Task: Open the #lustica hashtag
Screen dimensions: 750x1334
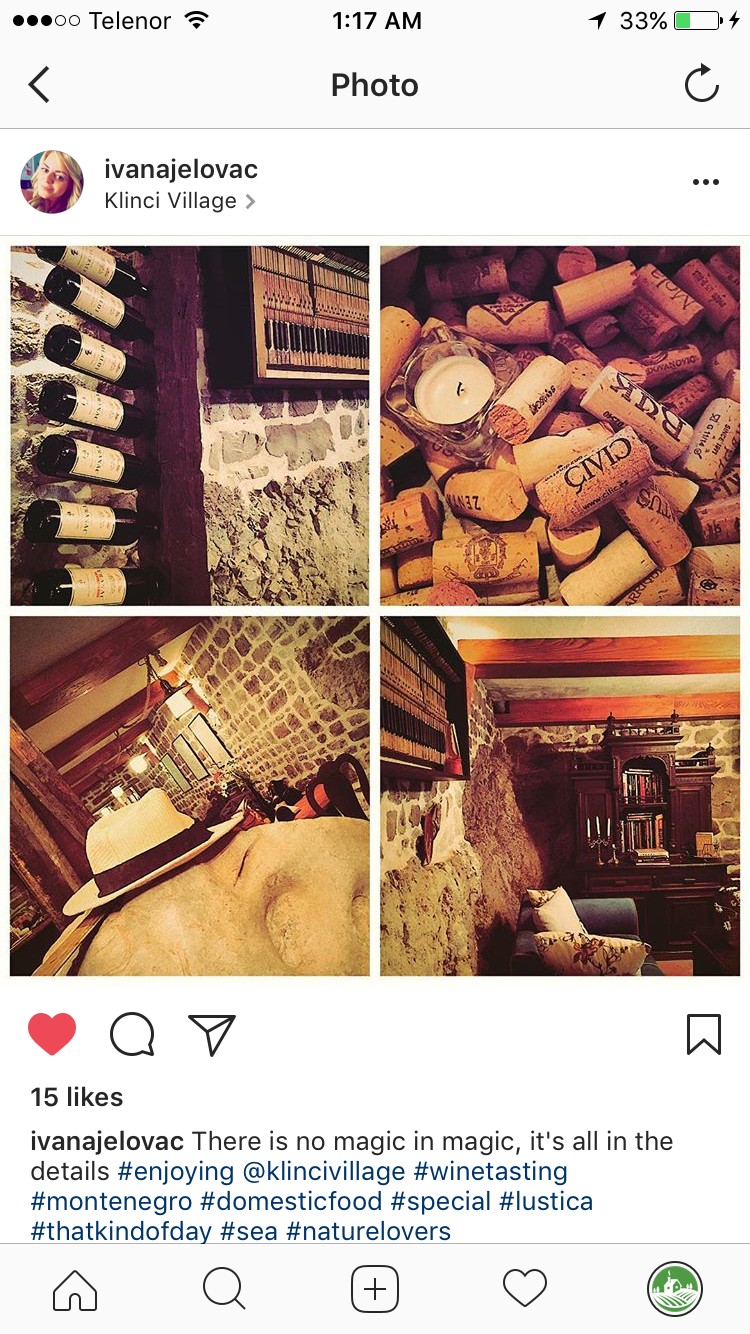Action: click(x=546, y=1201)
